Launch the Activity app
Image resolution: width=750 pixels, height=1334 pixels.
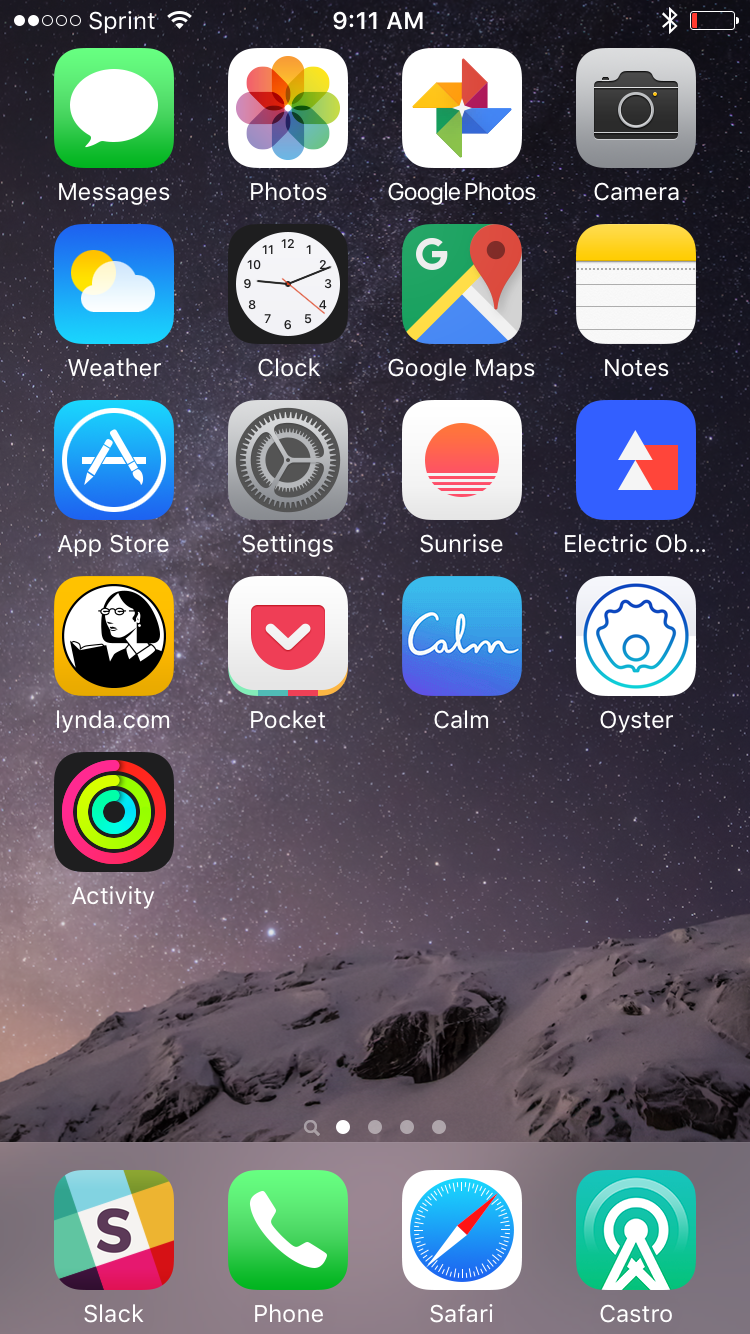tap(114, 812)
